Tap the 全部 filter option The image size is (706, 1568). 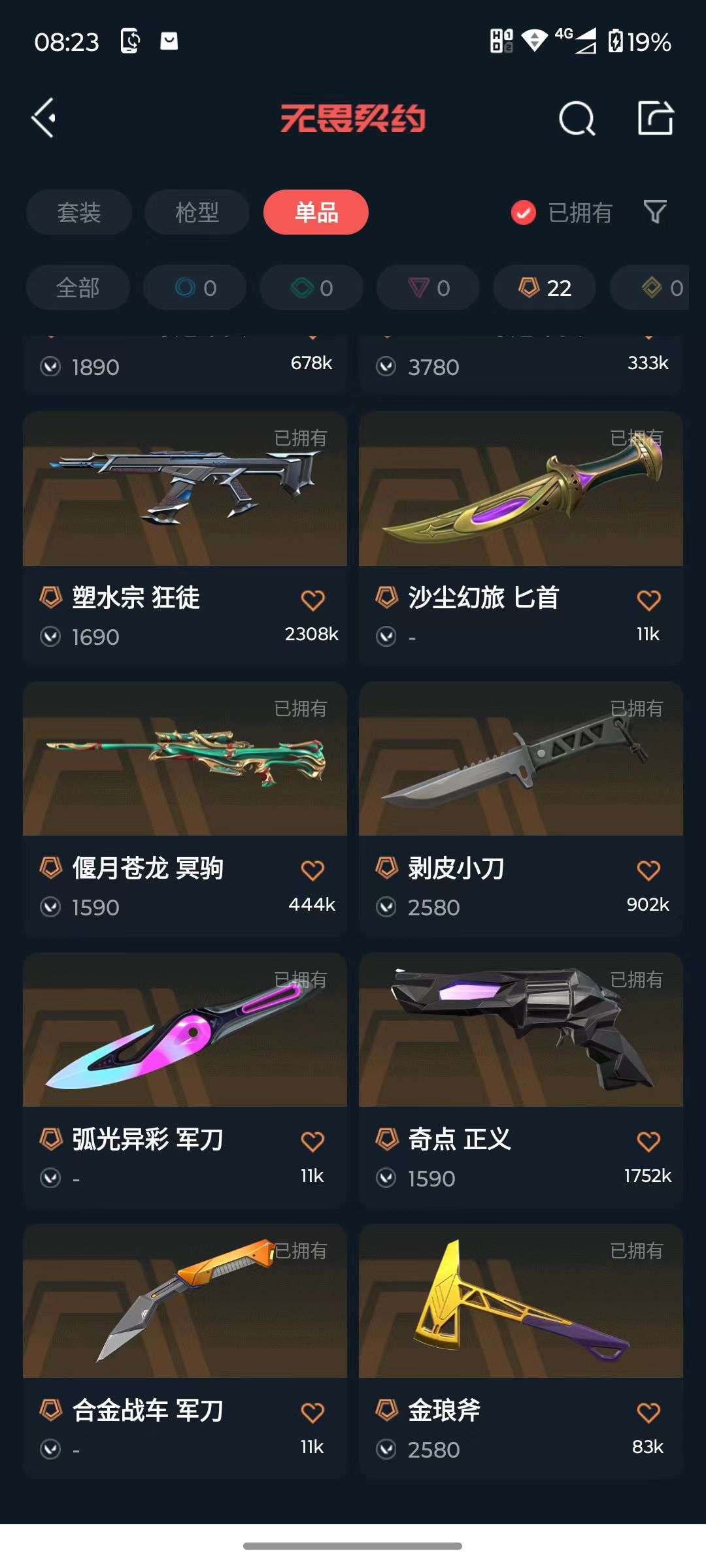point(77,287)
